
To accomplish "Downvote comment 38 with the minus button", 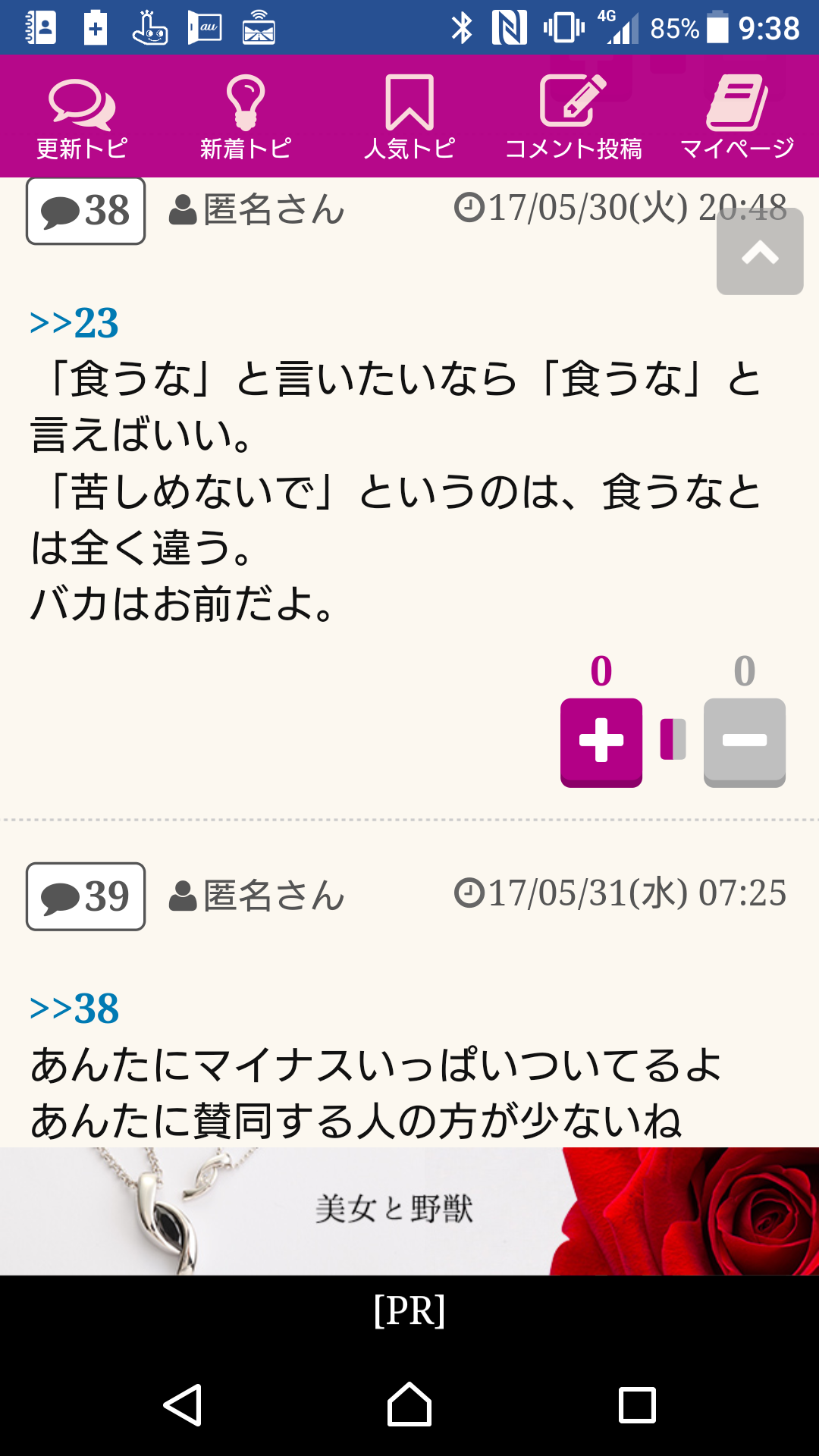I will click(x=745, y=742).
